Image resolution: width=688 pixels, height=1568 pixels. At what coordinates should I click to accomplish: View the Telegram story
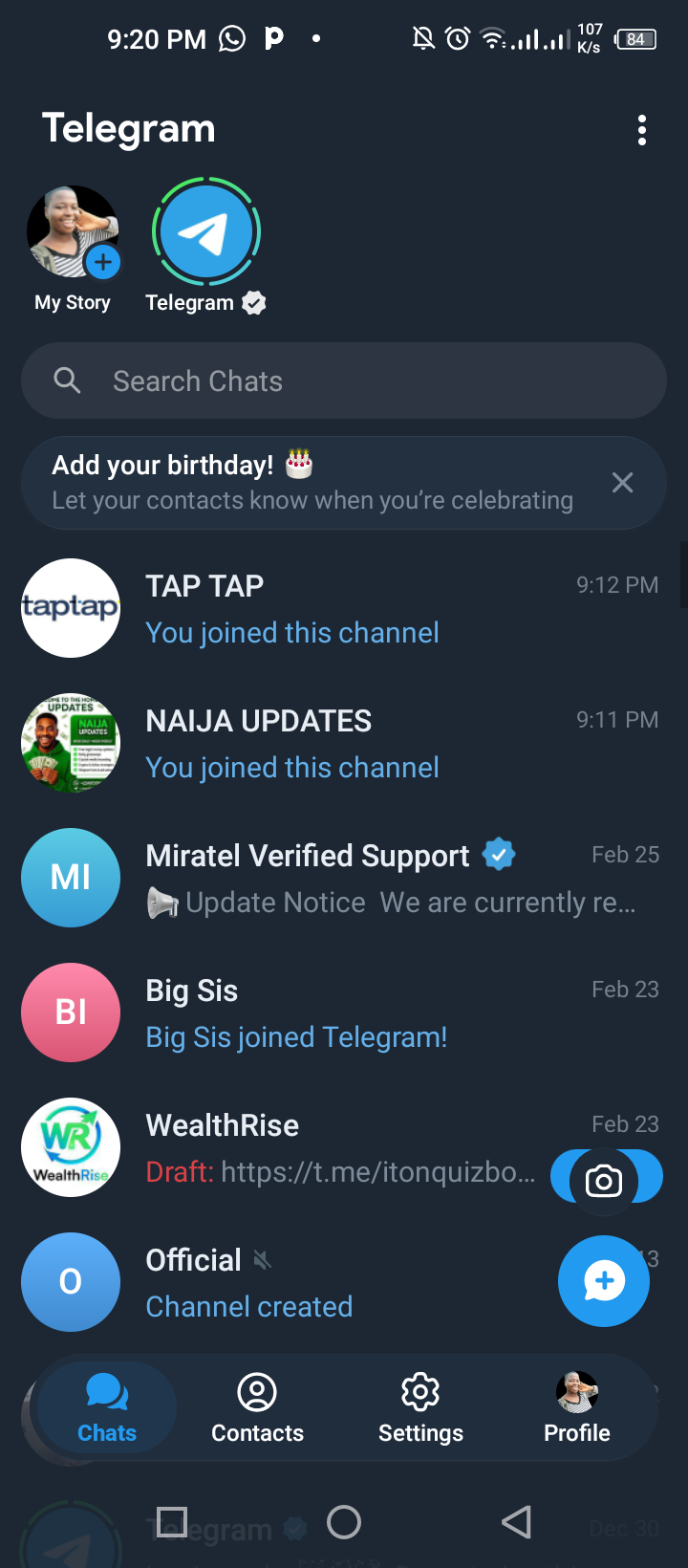(205, 232)
